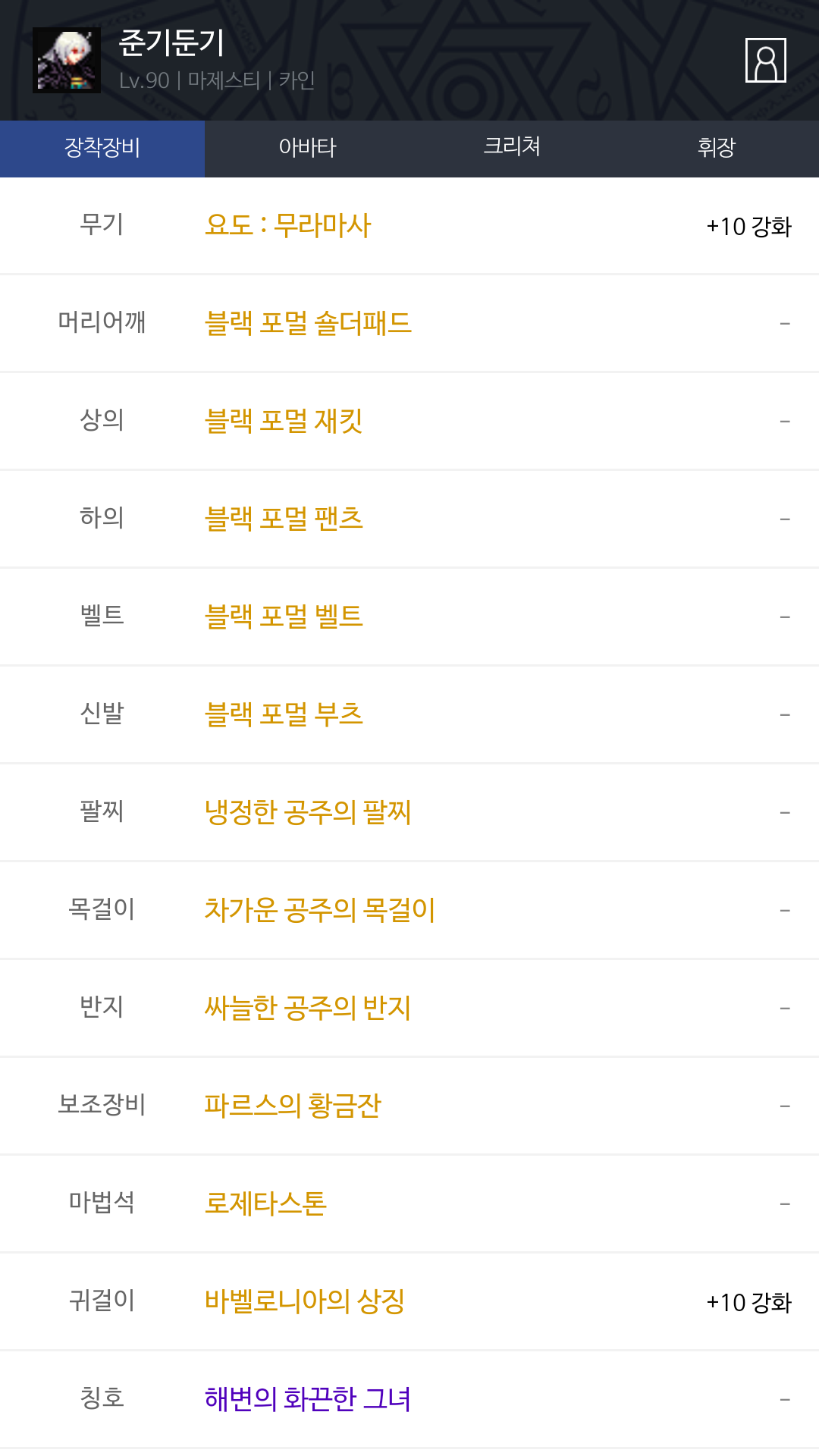Switch to the 휘장 tab
The height and width of the screenshot is (1456, 819).
(717, 149)
